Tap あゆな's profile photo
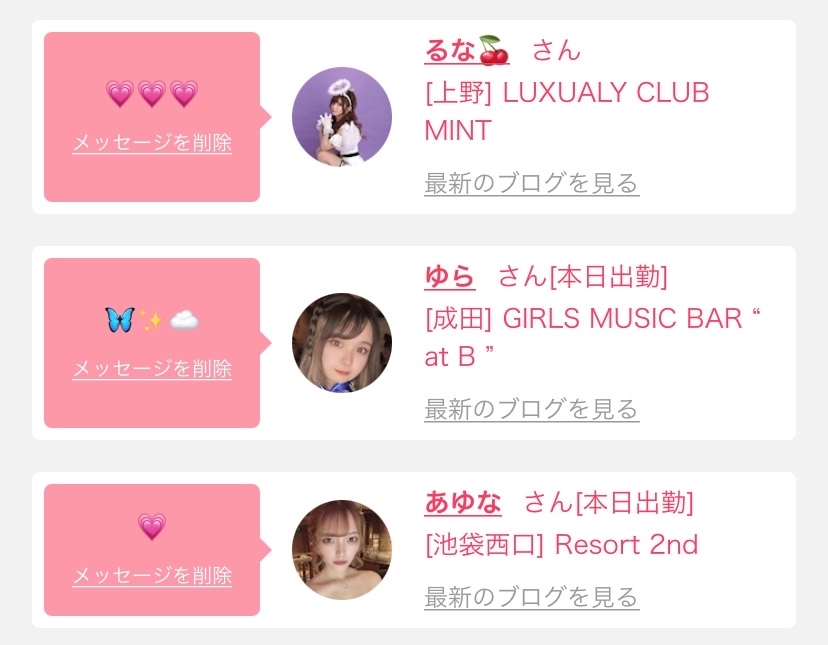The image size is (828, 645). 342,550
